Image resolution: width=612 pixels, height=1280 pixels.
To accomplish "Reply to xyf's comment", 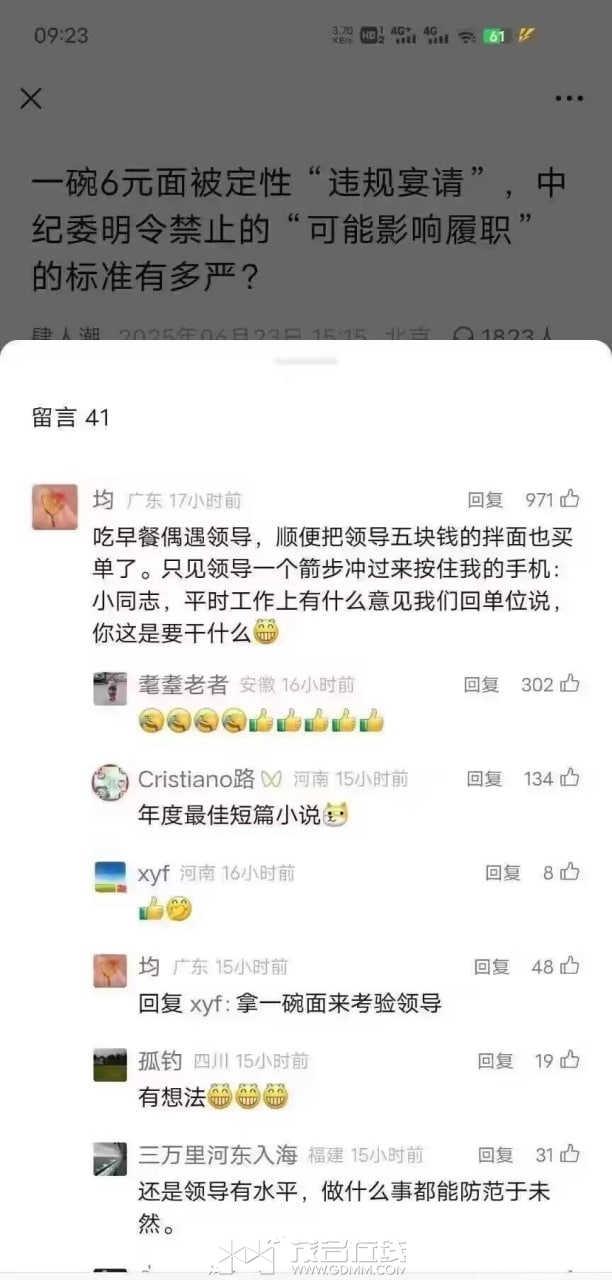I will [x=503, y=873].
